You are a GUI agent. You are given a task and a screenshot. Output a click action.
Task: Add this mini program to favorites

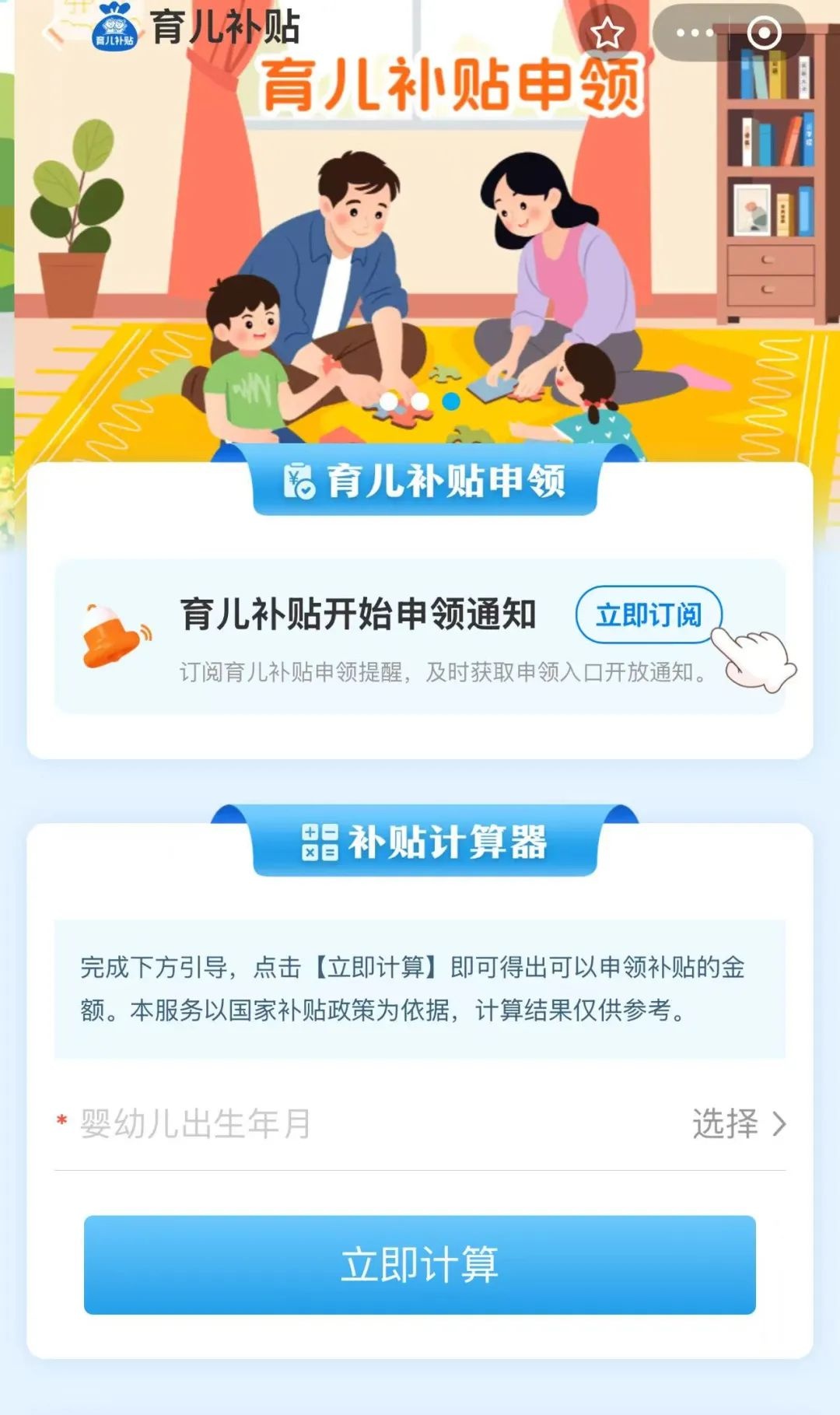coord(607,33)
